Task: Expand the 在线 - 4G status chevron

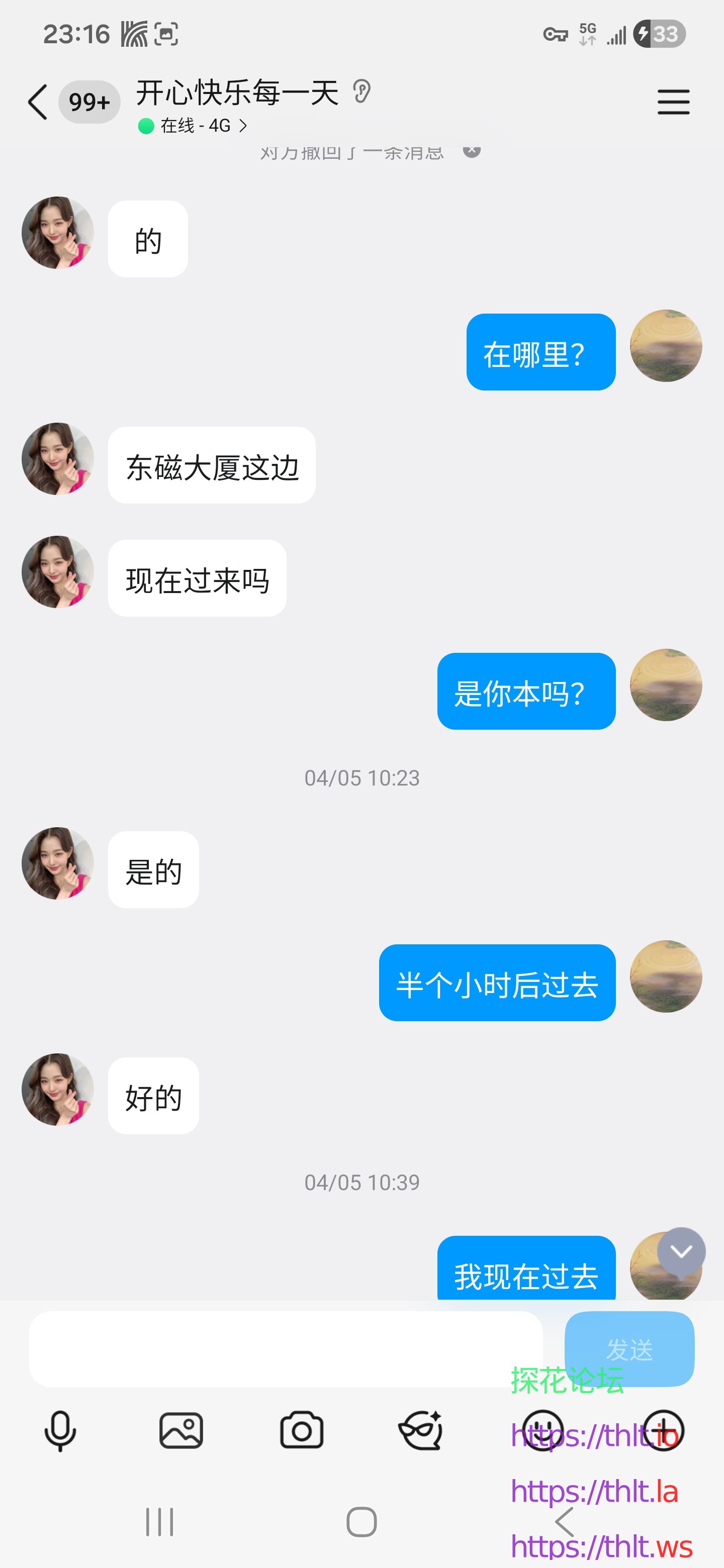Action: point(243,126)
